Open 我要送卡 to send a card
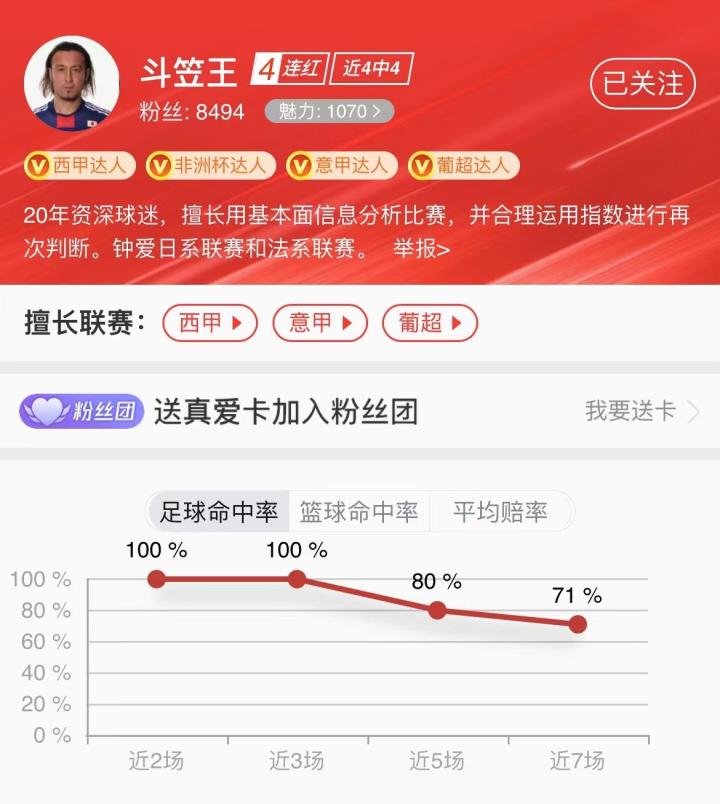 641,411
